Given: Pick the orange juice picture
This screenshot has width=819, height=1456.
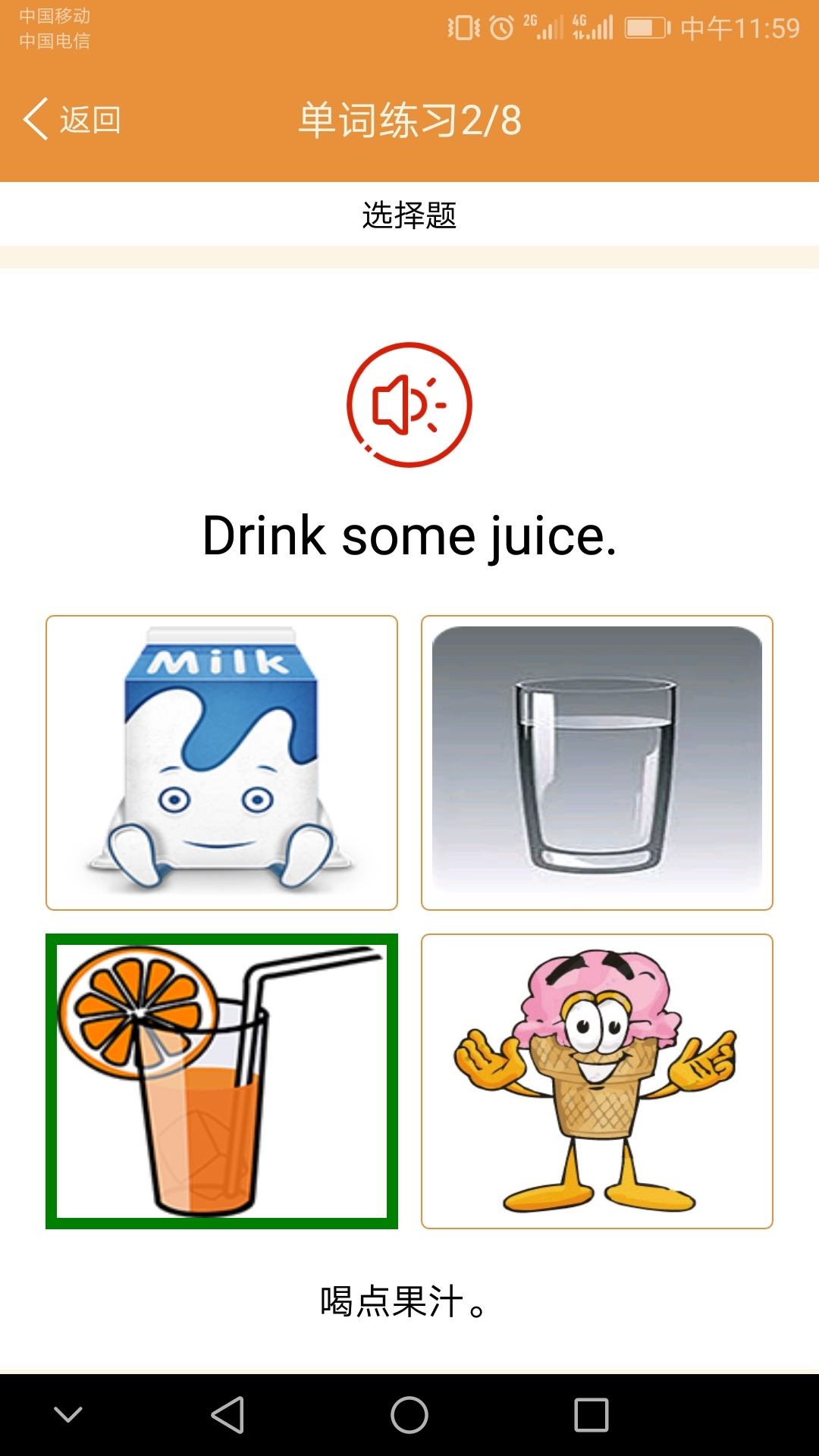Looking at the screenshot, I should tap(221, 1081).
